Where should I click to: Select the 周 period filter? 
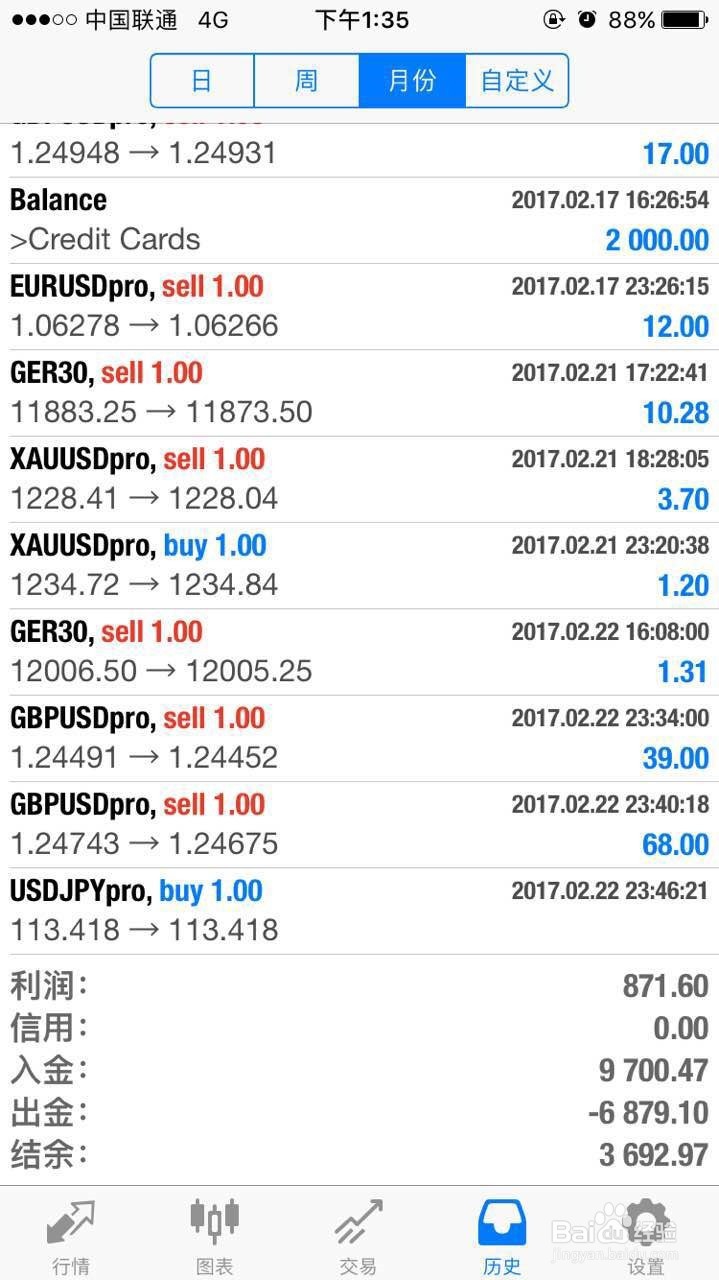pyautogui.click(x=306, y=80)
